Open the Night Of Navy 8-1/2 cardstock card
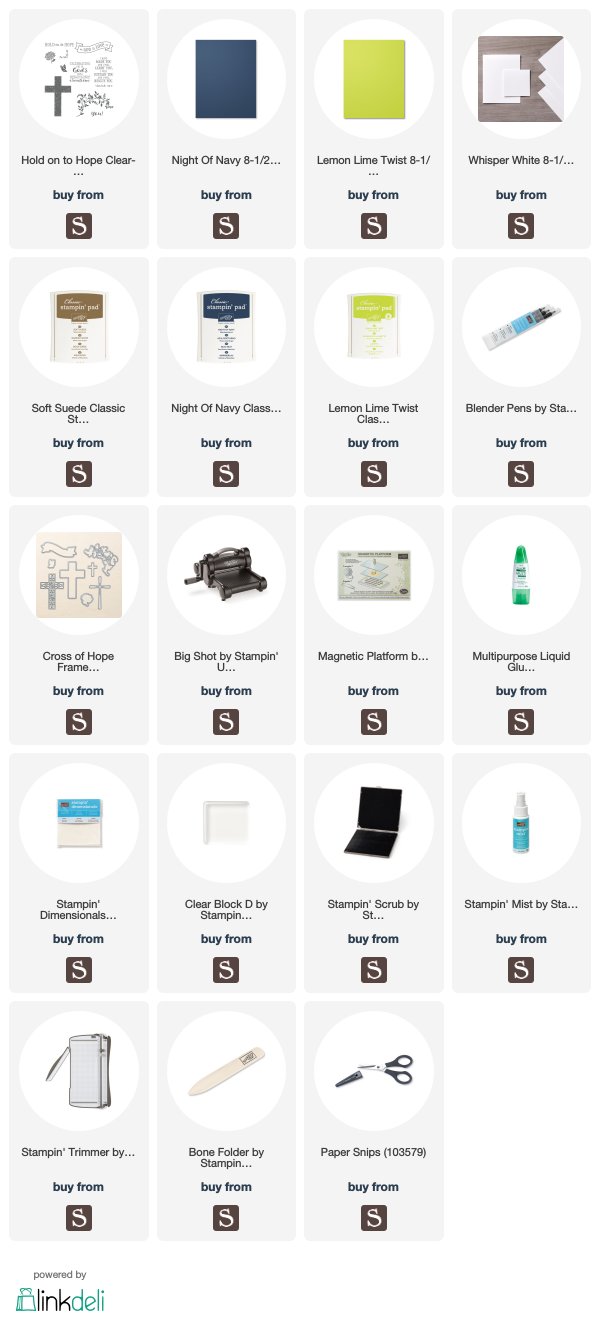This screenshot has height=1321, width=600. (x=226, y=129)
